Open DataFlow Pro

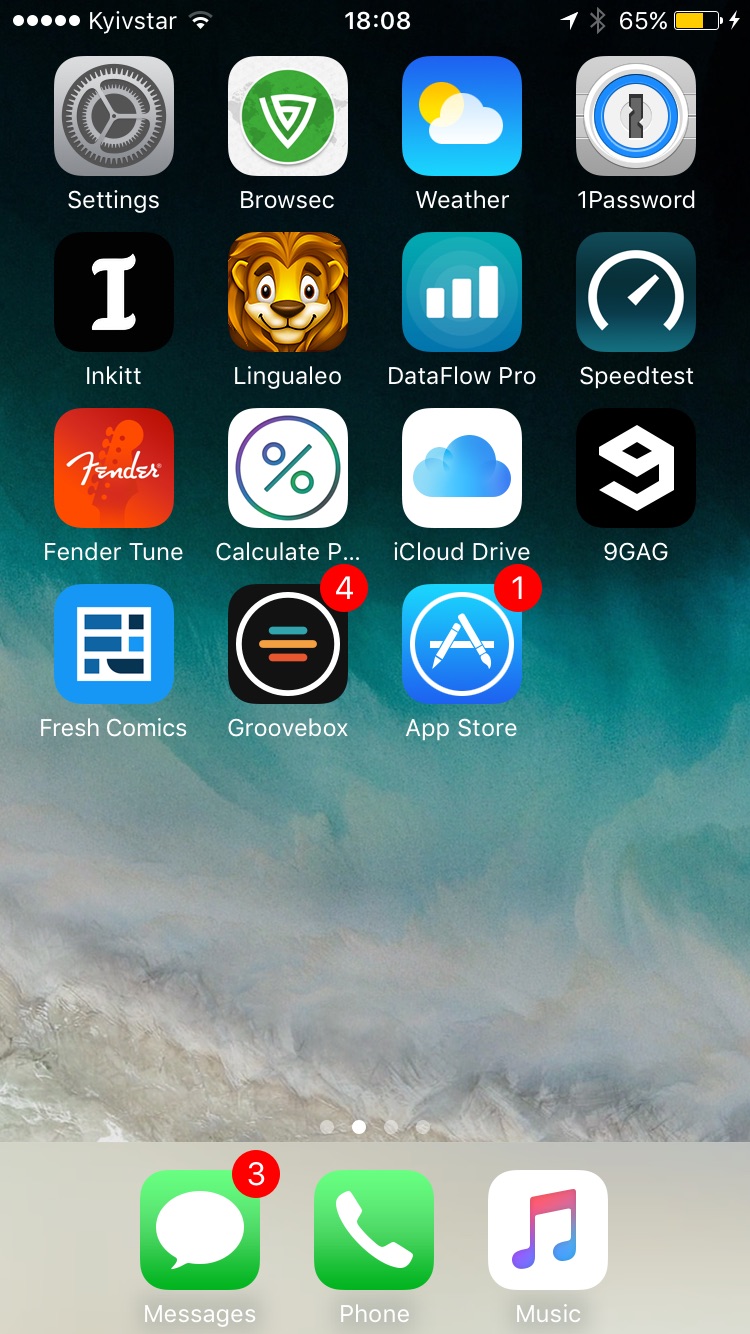(462, 292)
